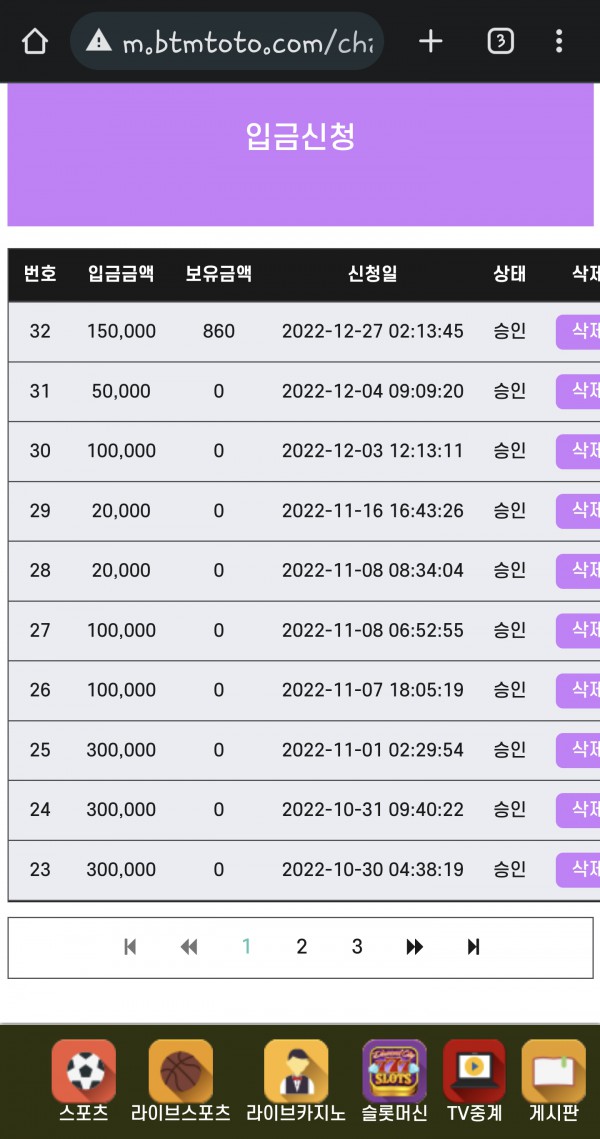Open the browser overflow menu
Image resolution: width=600 pixels, height=1139 pixels.
pyautogui.click(x=558, y=41)
